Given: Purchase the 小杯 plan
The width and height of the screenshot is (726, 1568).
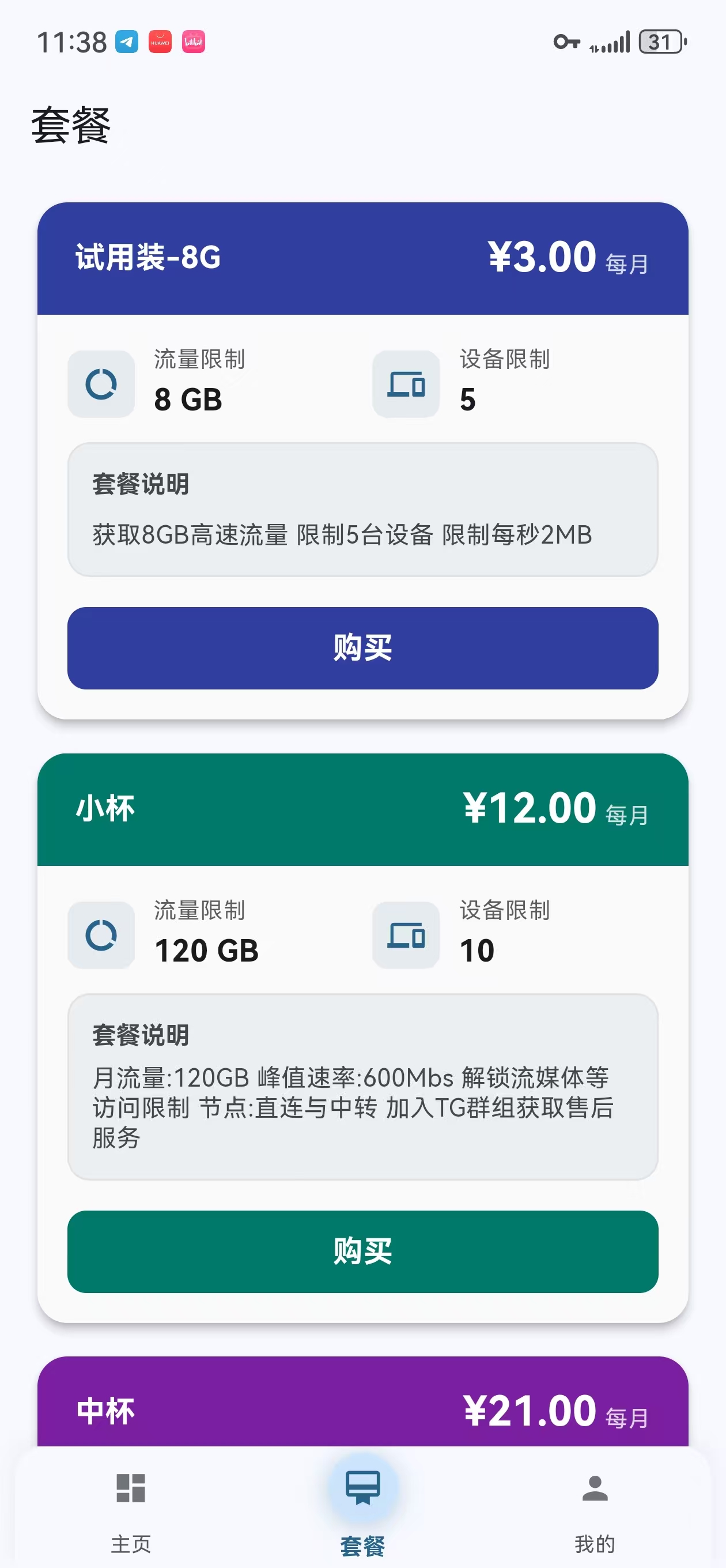Looking at the screenshot, I should point(362,1252).
